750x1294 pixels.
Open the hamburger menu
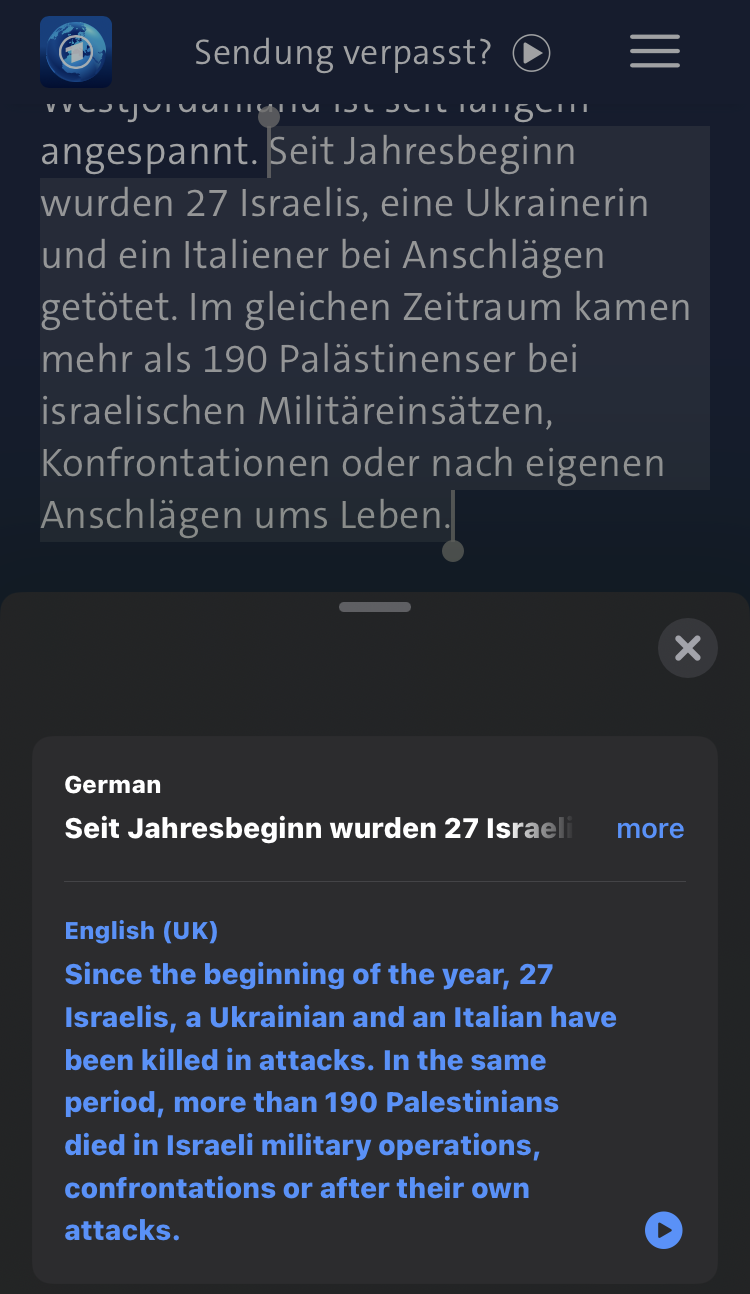pyautogui.click(x=655, y=52)
